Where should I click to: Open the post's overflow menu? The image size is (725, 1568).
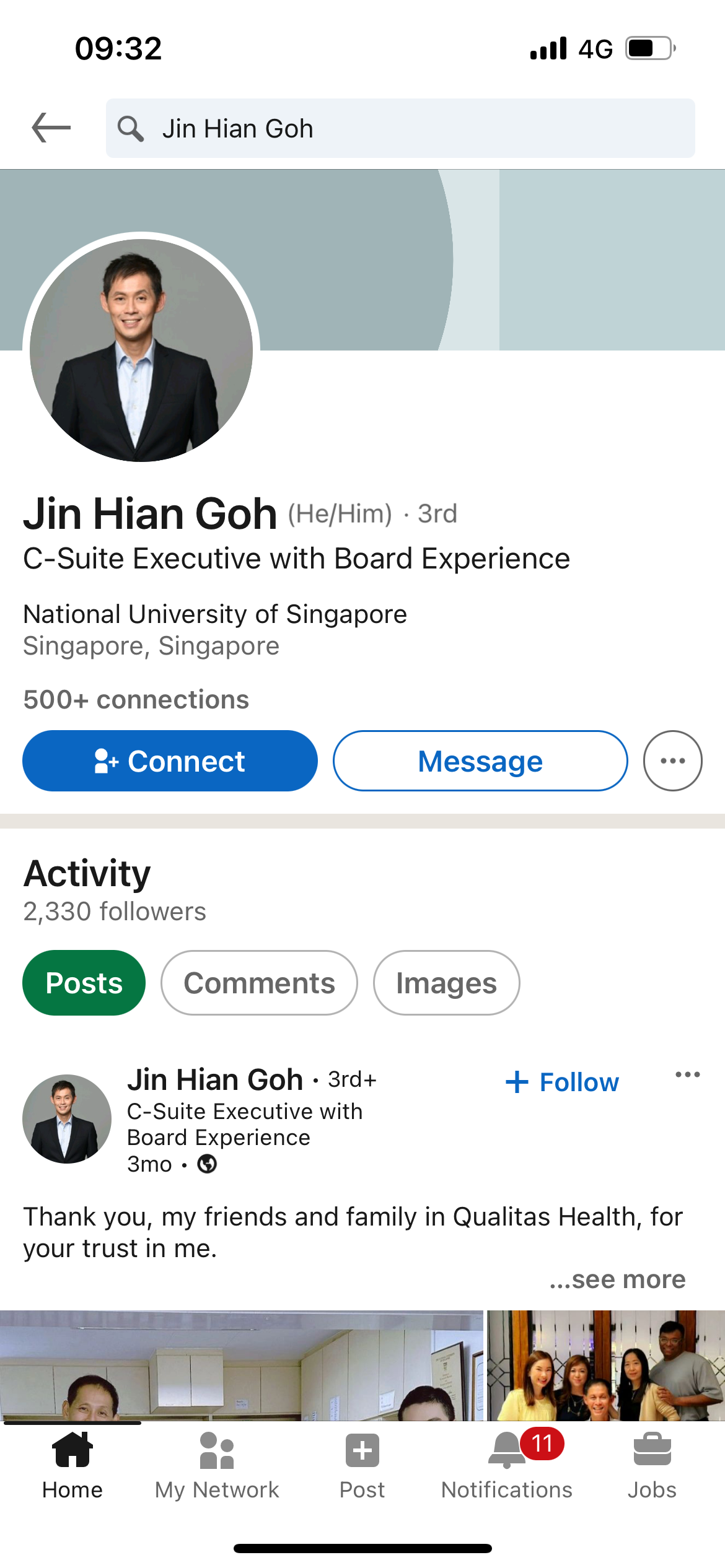coord(687,1074)
